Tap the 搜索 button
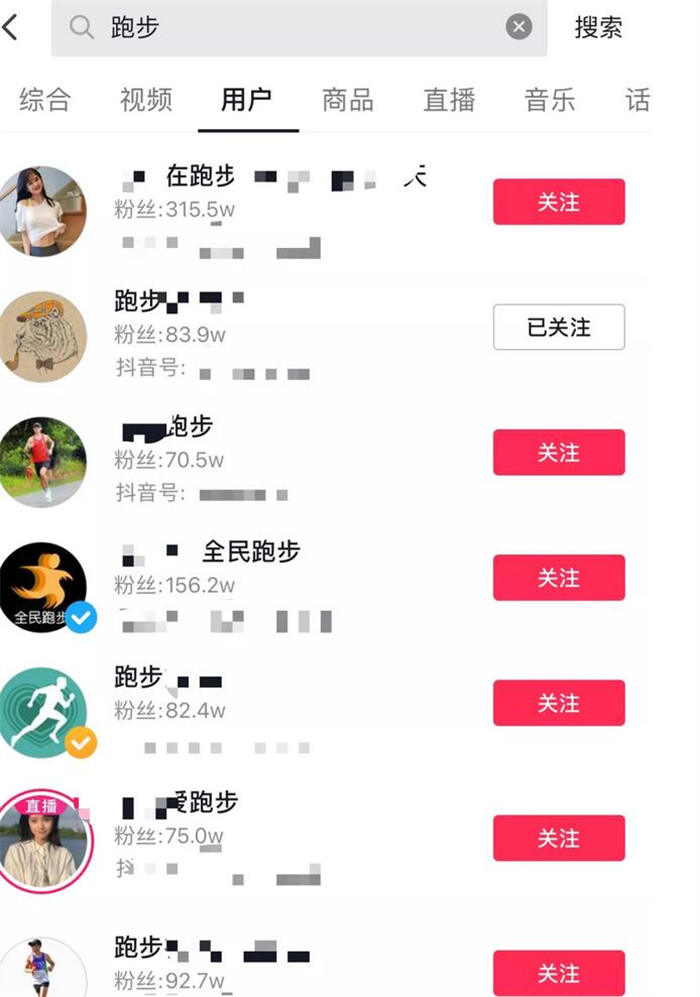Screen dimensions: 700x997 click(598, 28)
